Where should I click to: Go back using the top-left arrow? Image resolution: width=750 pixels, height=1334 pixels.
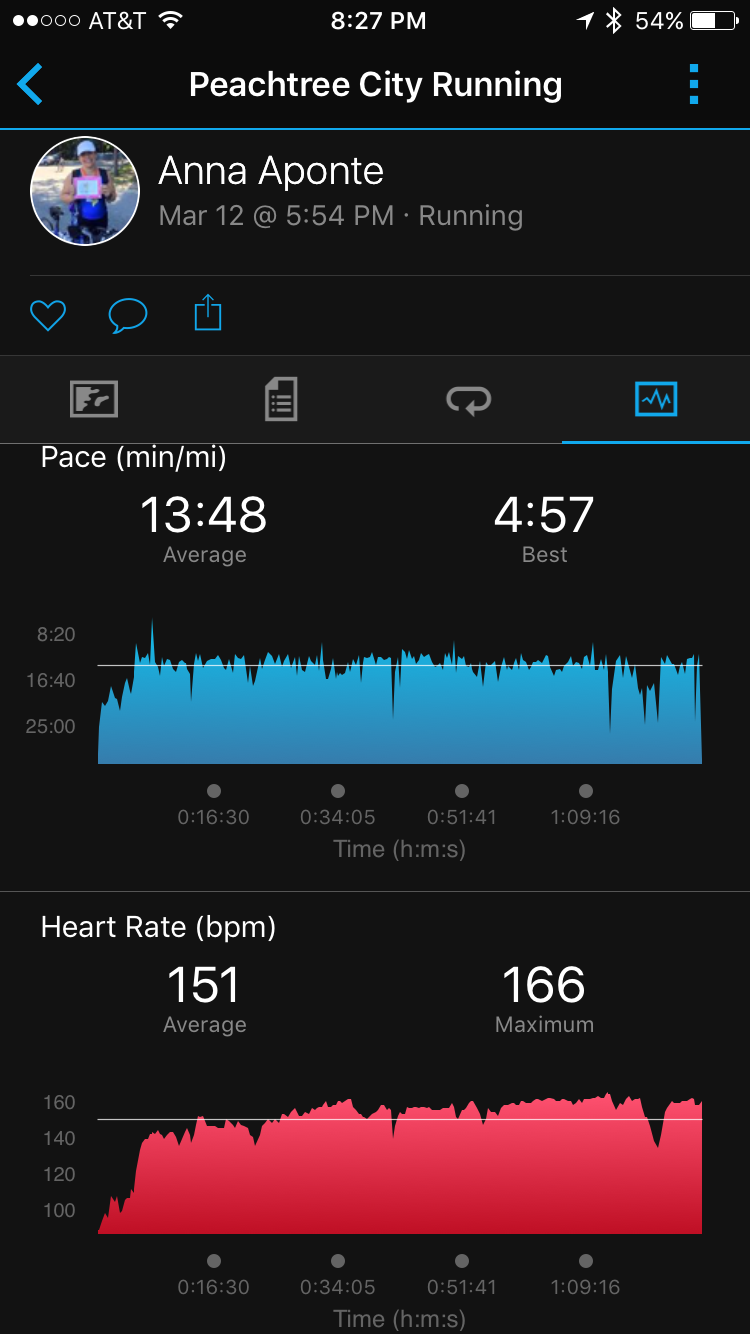30,85
